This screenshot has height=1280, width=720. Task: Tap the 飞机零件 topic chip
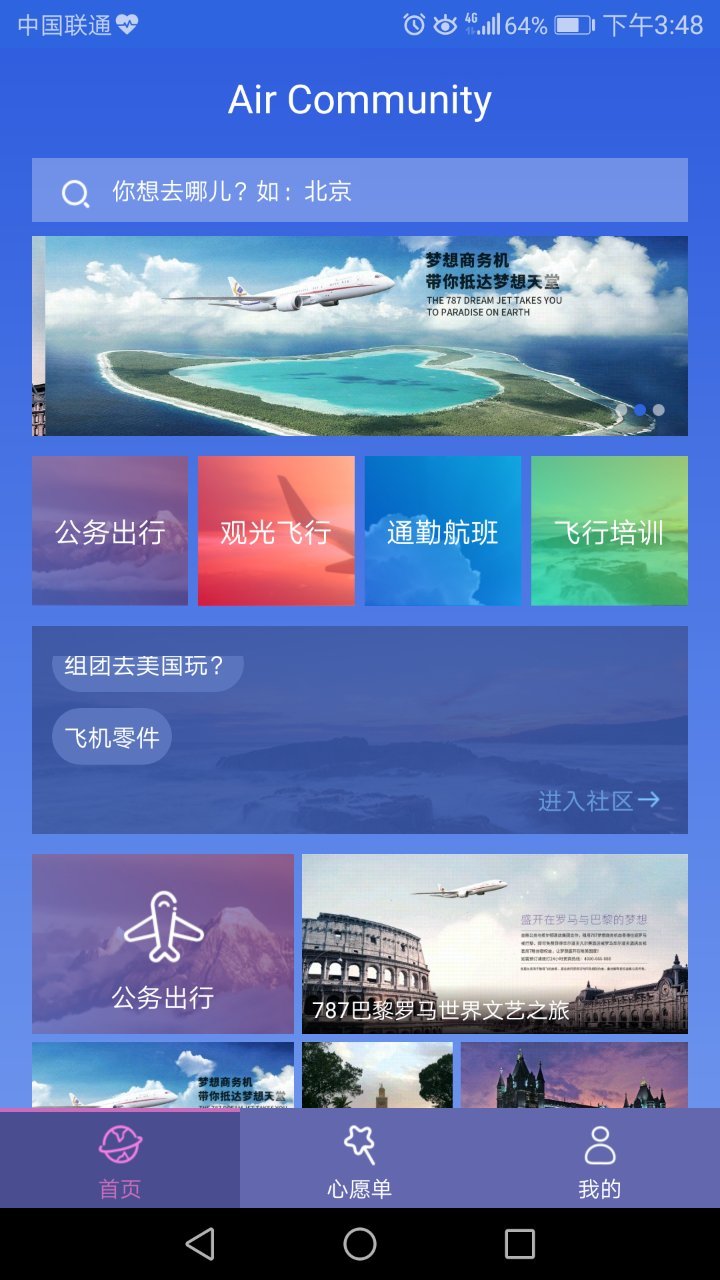coord(112,737)
